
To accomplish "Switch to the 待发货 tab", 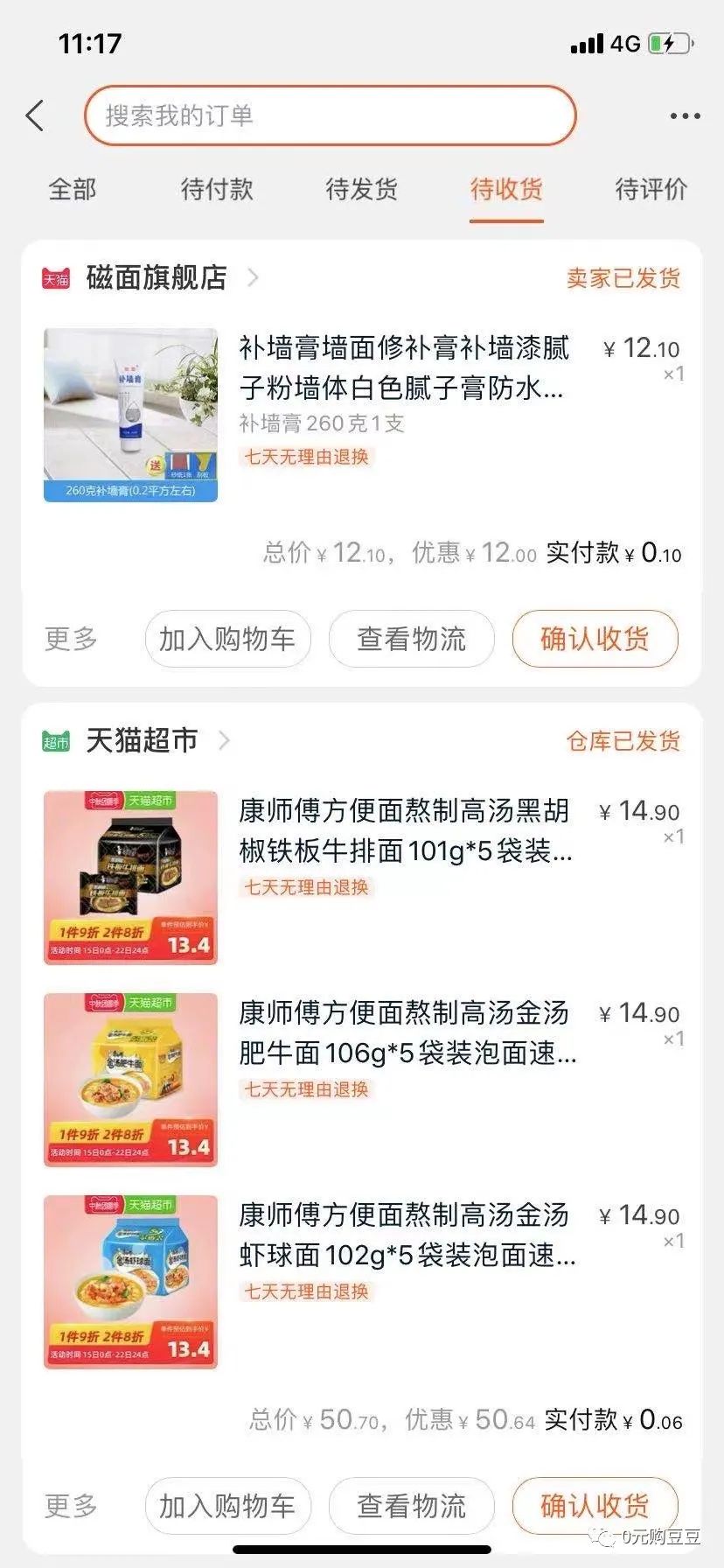I will click(362, 189).
